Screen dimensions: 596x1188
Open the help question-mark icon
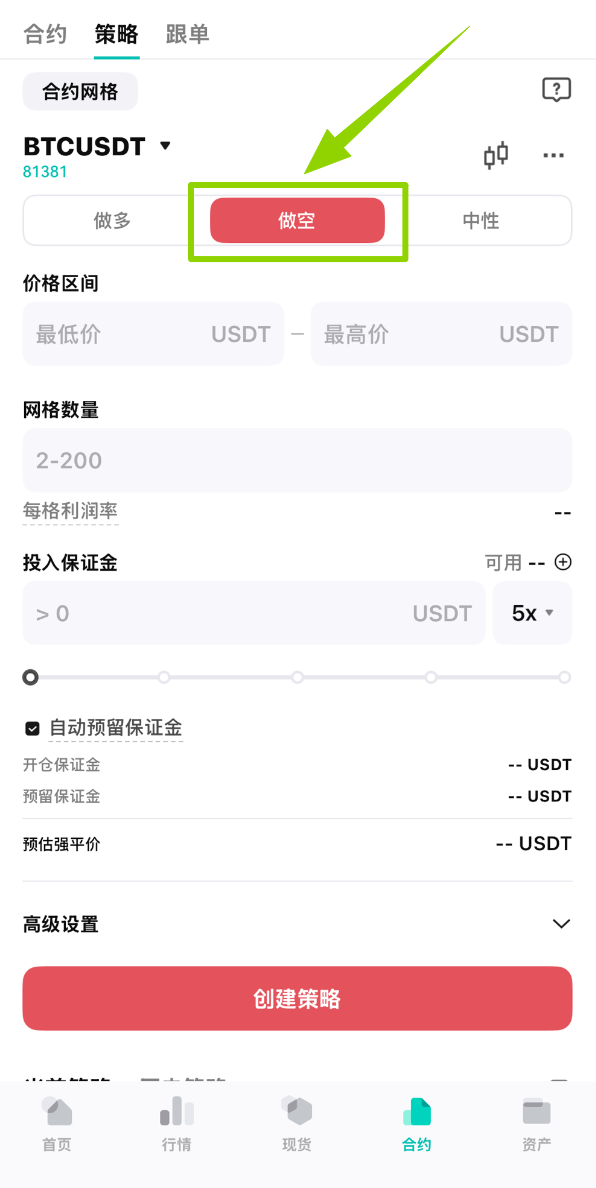[x=557, y=90]
